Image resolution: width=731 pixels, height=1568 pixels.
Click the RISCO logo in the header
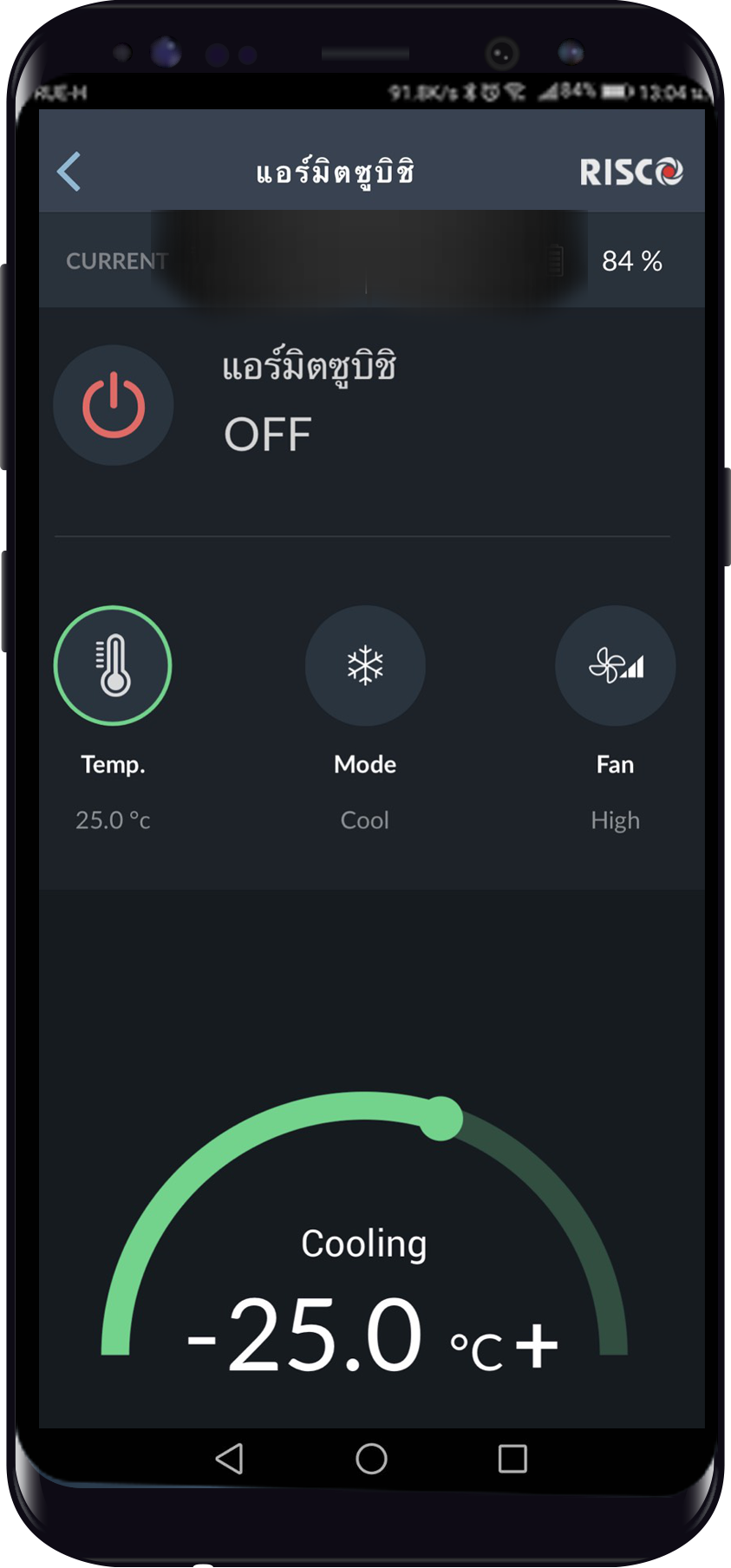(632, 171)
